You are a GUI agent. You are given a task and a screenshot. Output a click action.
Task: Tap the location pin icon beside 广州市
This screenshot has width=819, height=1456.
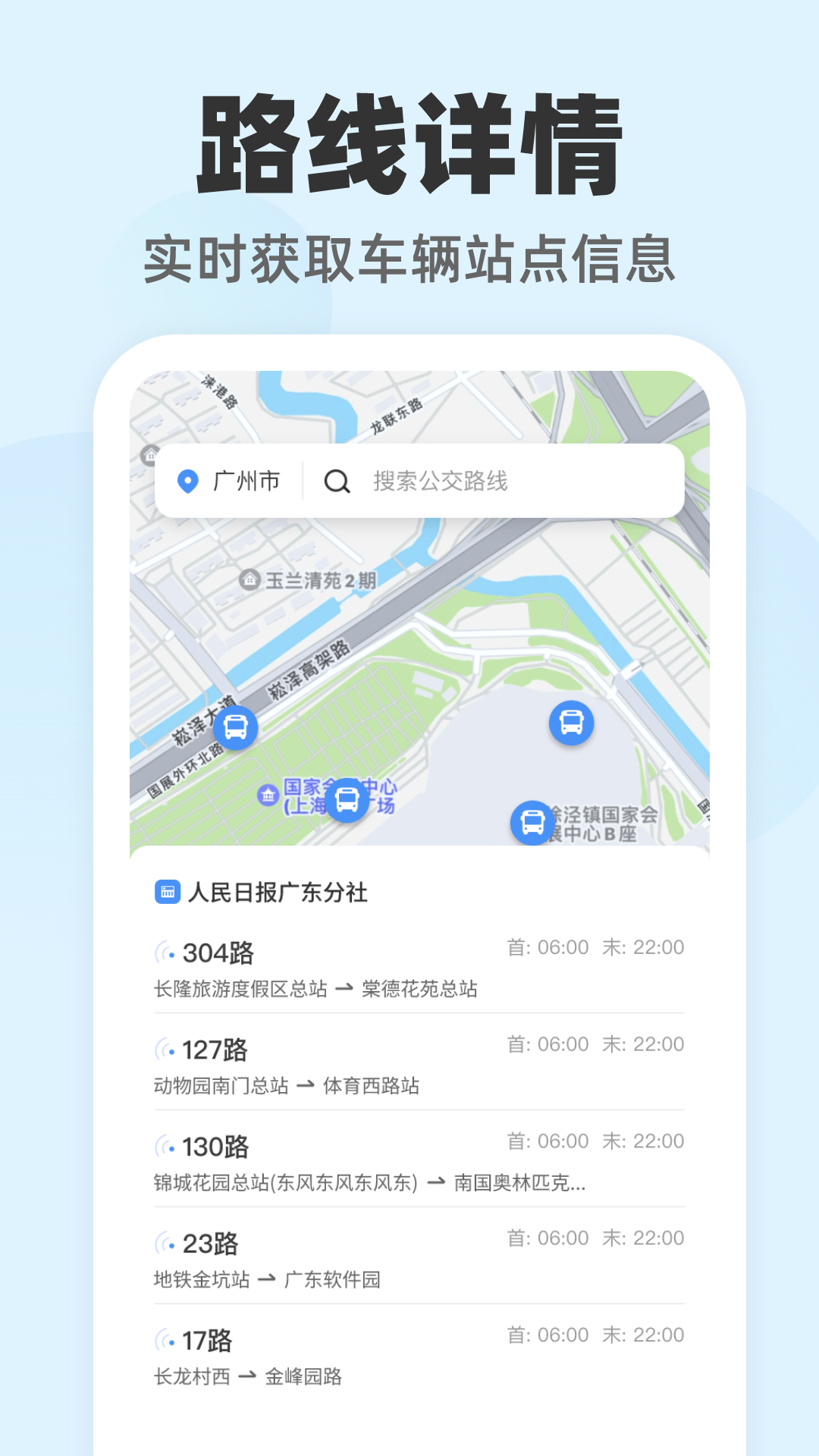coord(186,480)
